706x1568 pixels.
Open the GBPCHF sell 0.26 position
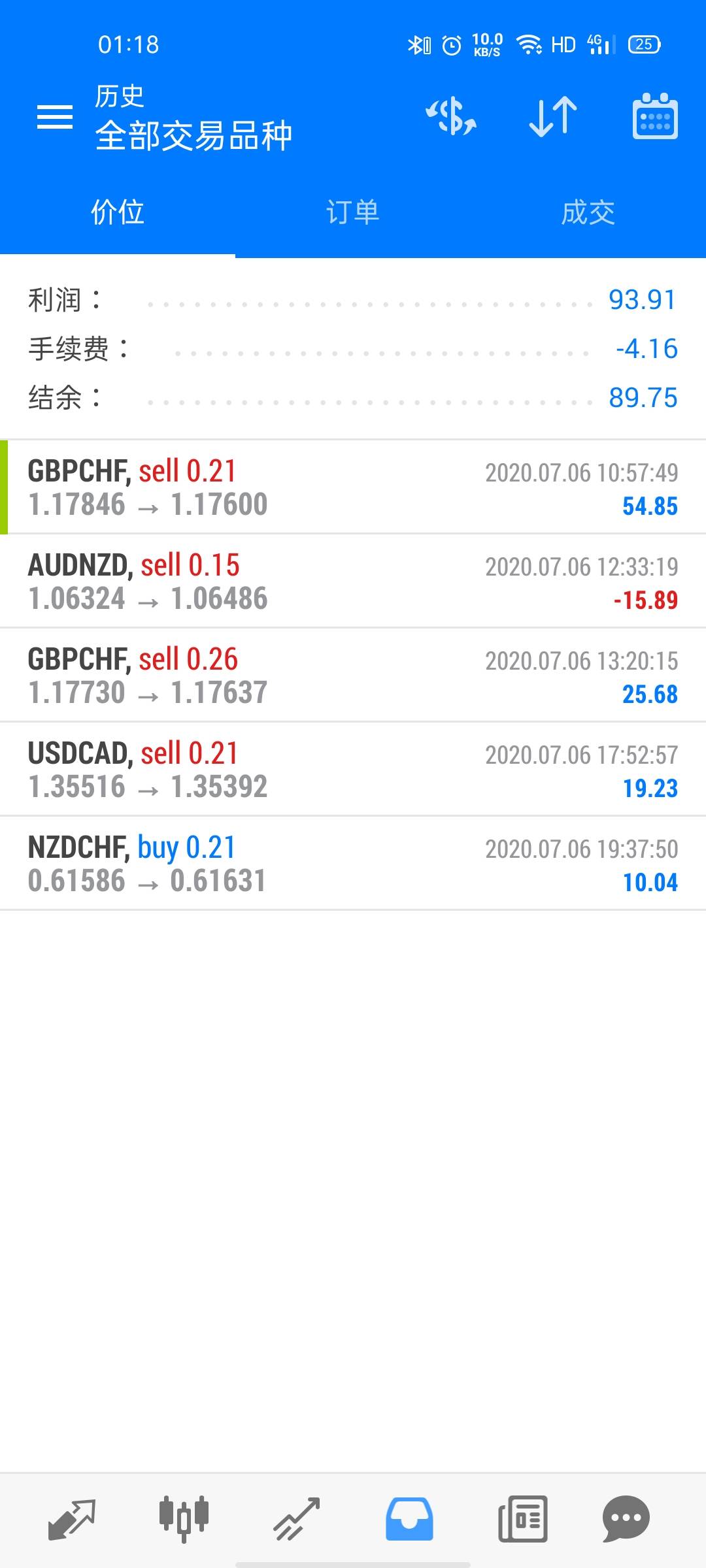(x=353, y=676)
